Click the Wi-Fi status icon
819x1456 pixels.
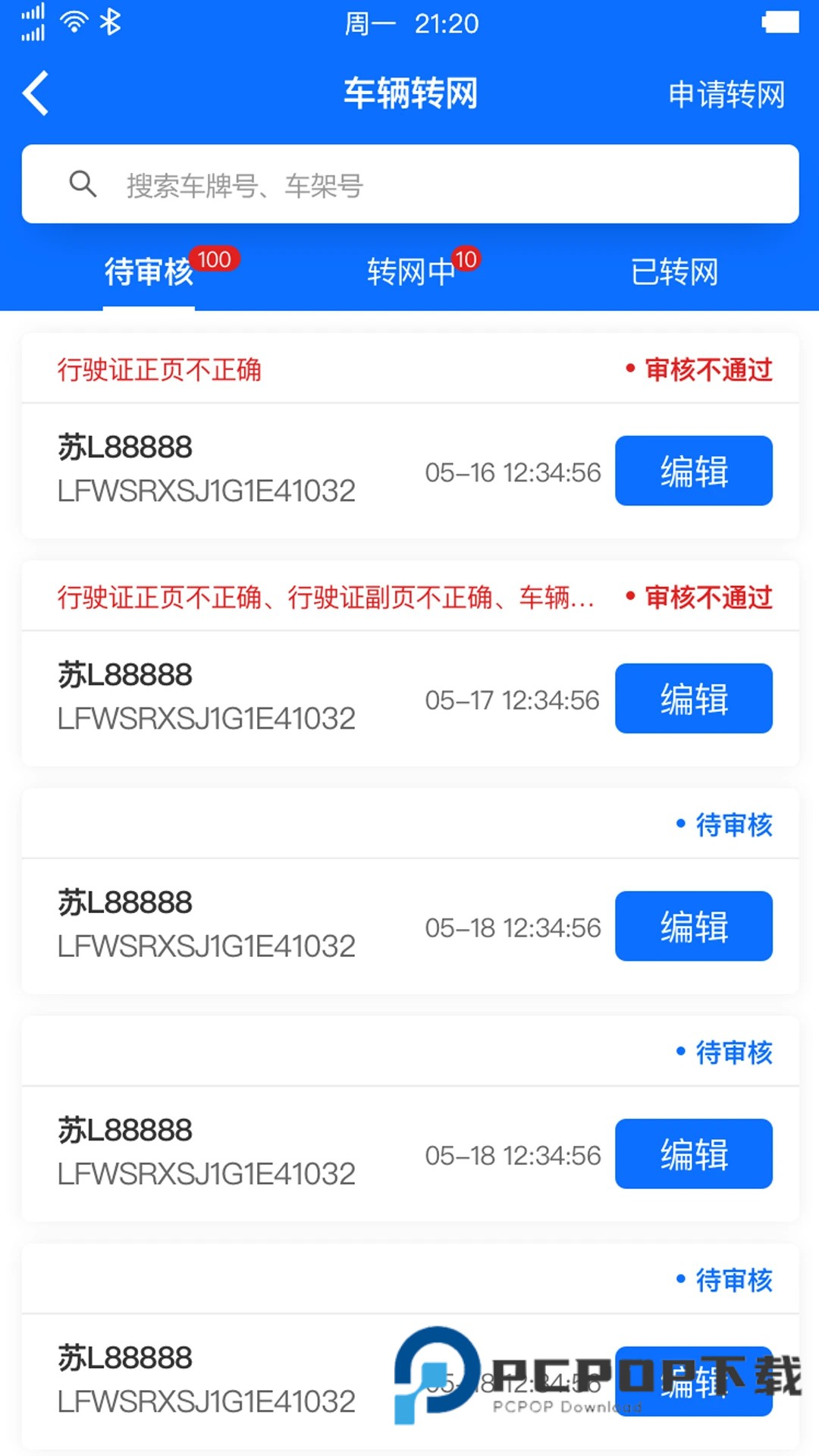[73, 23]
